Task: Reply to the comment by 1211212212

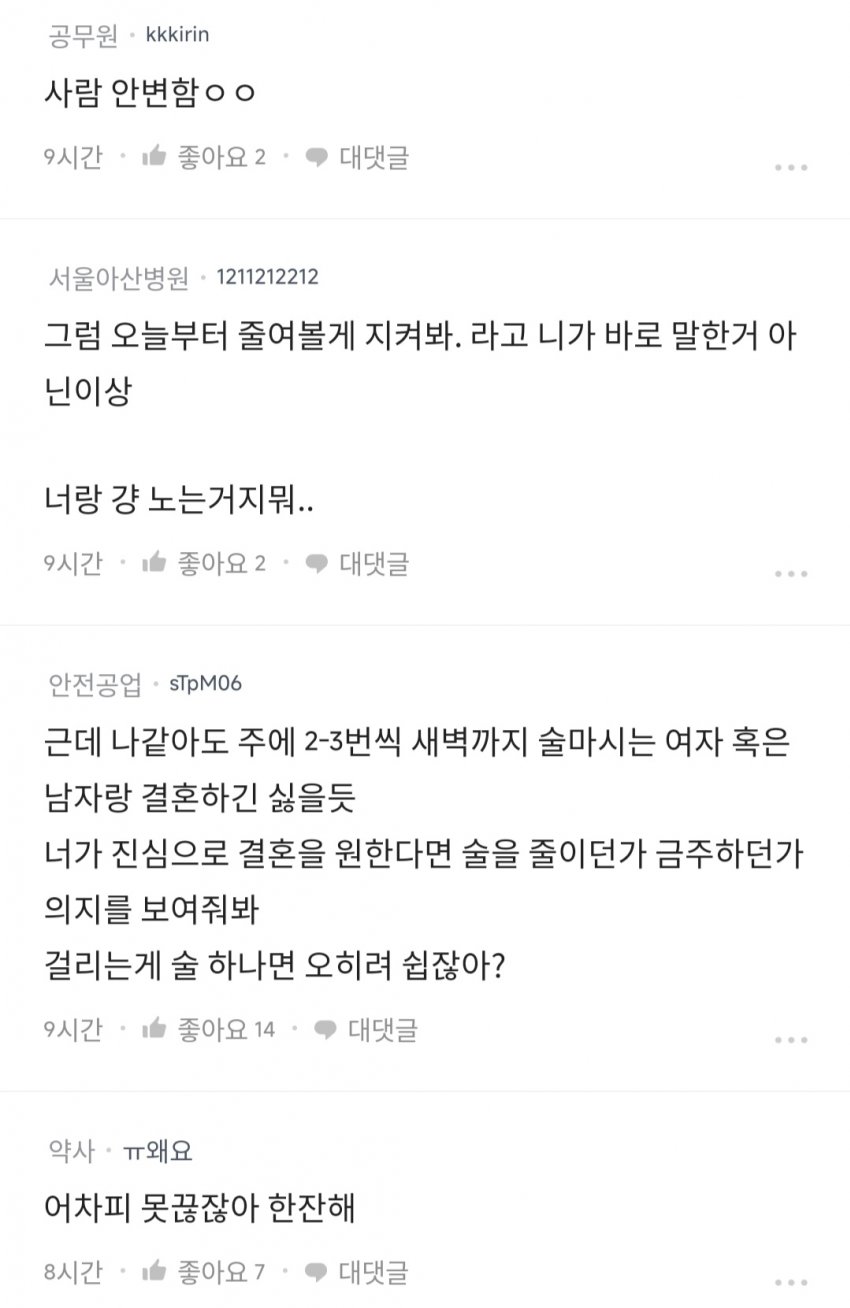Action: point(357,564)
